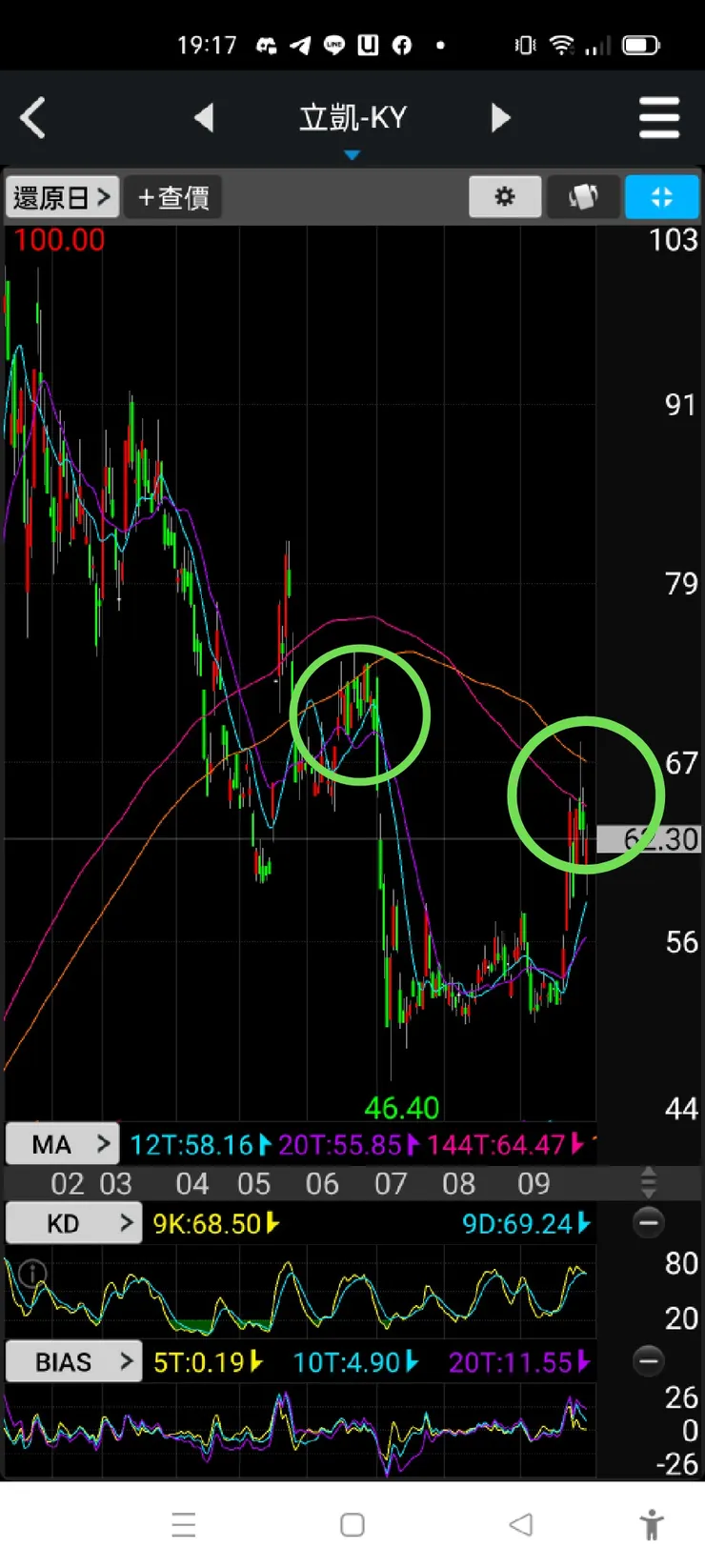705x1568 pixels.
Task: Tap the +查價 button
Action: point(173,197)
